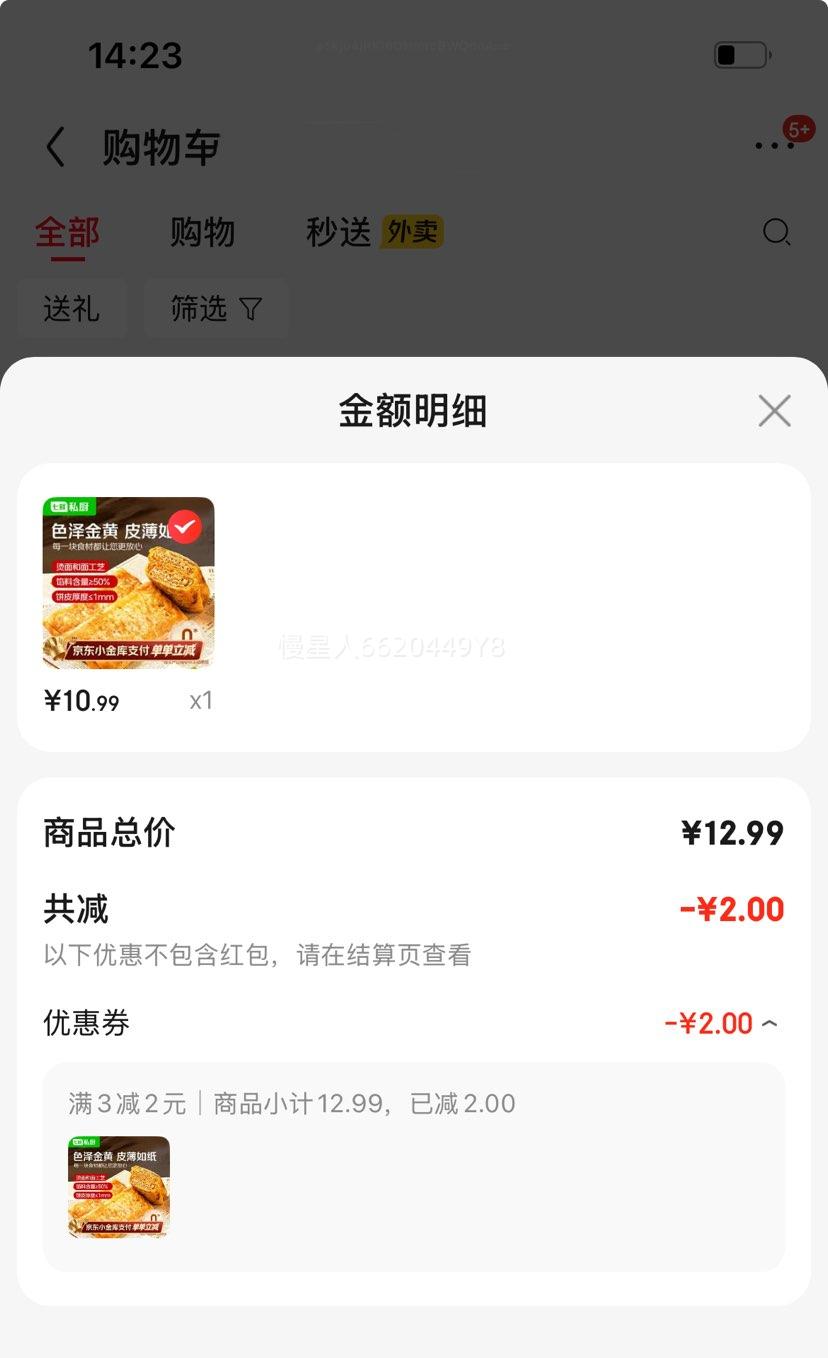Select the 全部 tab

(66, 232)
